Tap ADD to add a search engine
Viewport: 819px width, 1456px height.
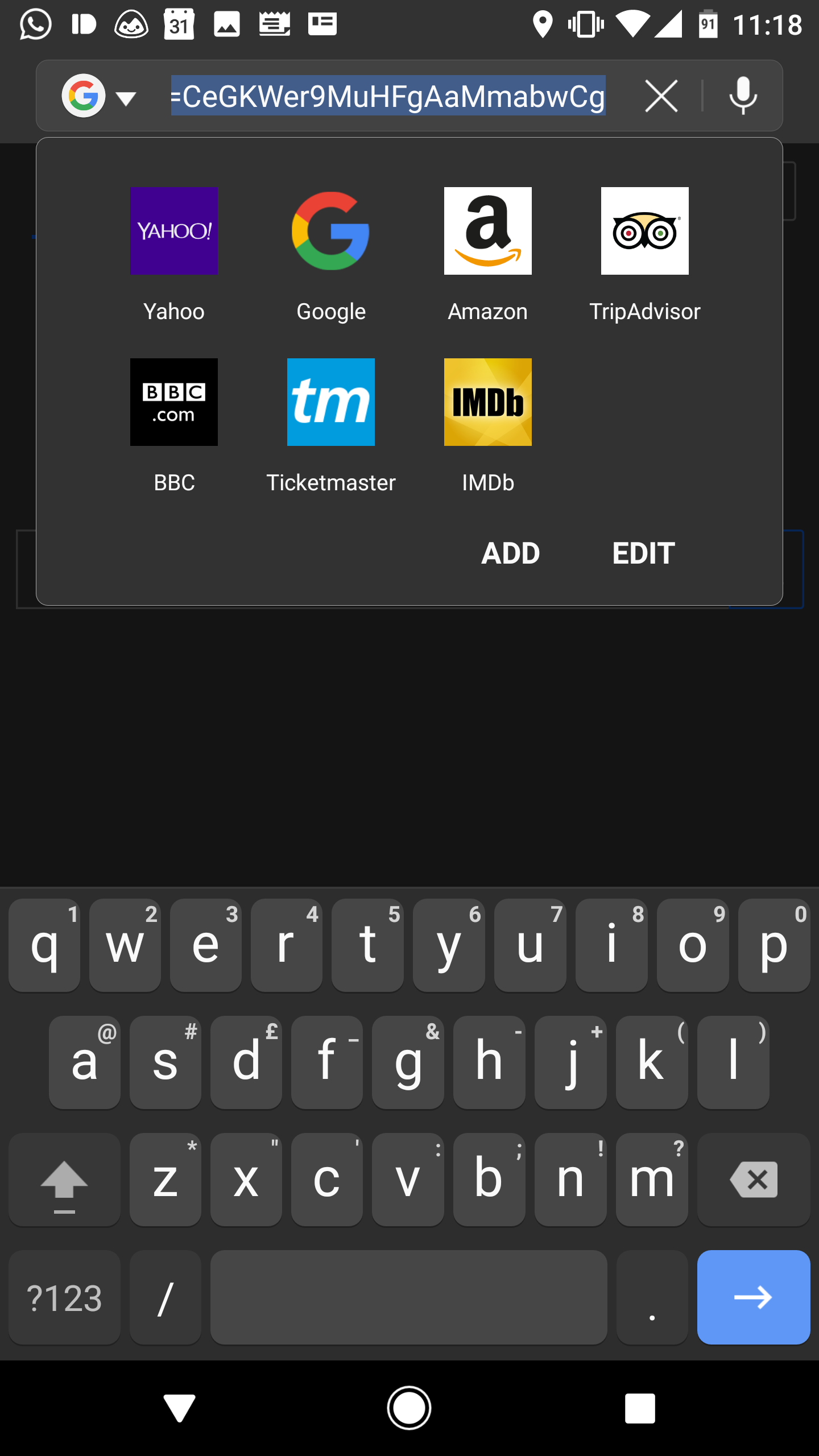tap(510, 553)
